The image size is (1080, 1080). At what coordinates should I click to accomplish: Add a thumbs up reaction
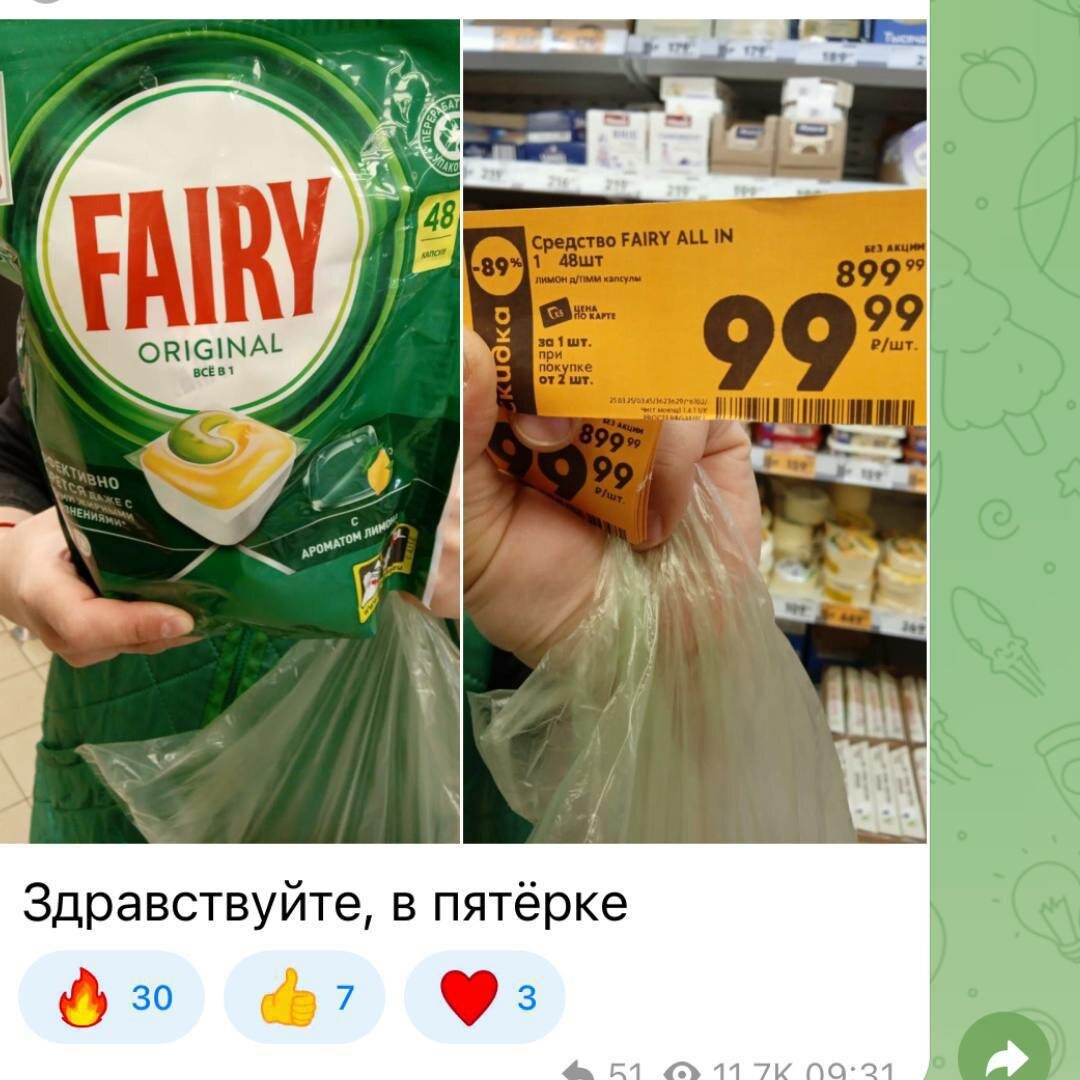click(x=304, y=997)
